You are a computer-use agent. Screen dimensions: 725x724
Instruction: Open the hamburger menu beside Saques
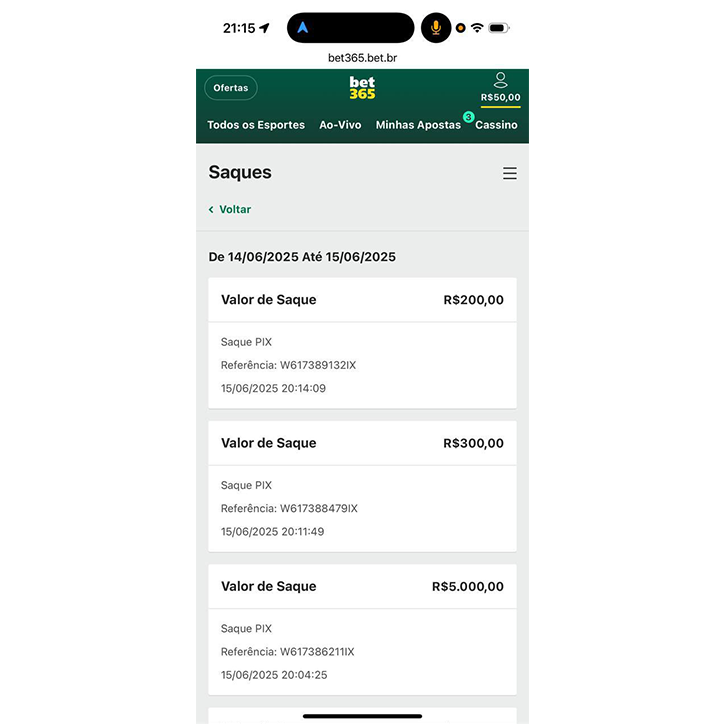tap(509, 173)
